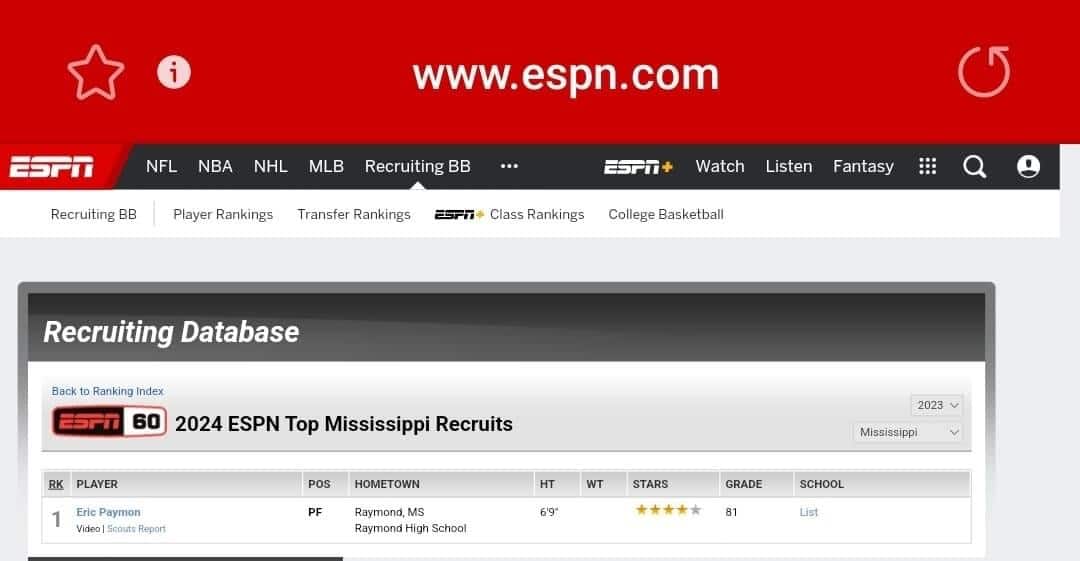Open the apps grid menu
The height and width of the screenshot is (561, 1080).
pyautogui.click(x=927, y=166)
